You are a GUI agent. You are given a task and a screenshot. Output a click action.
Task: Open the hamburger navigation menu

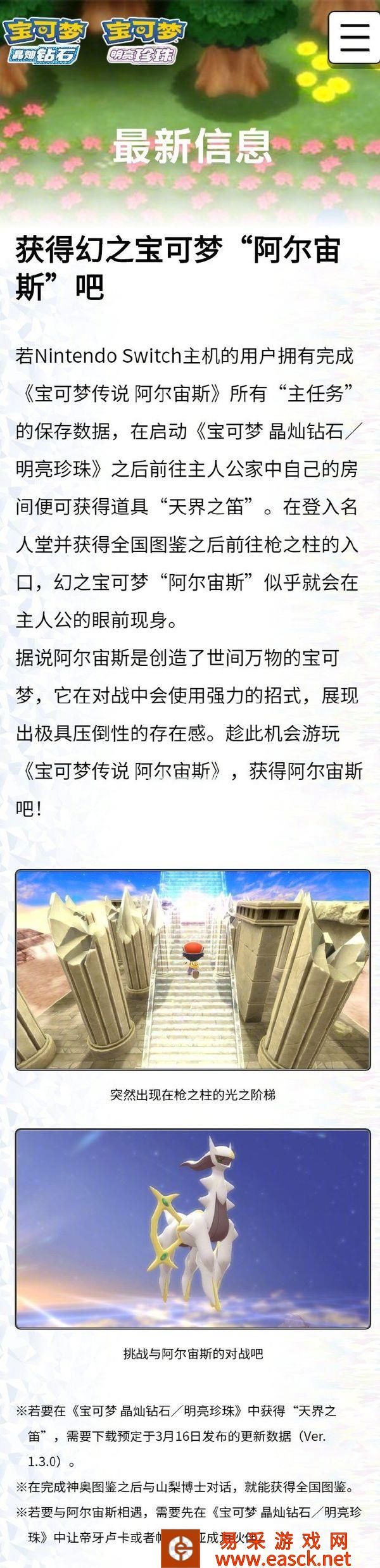[x=354, y=38]
